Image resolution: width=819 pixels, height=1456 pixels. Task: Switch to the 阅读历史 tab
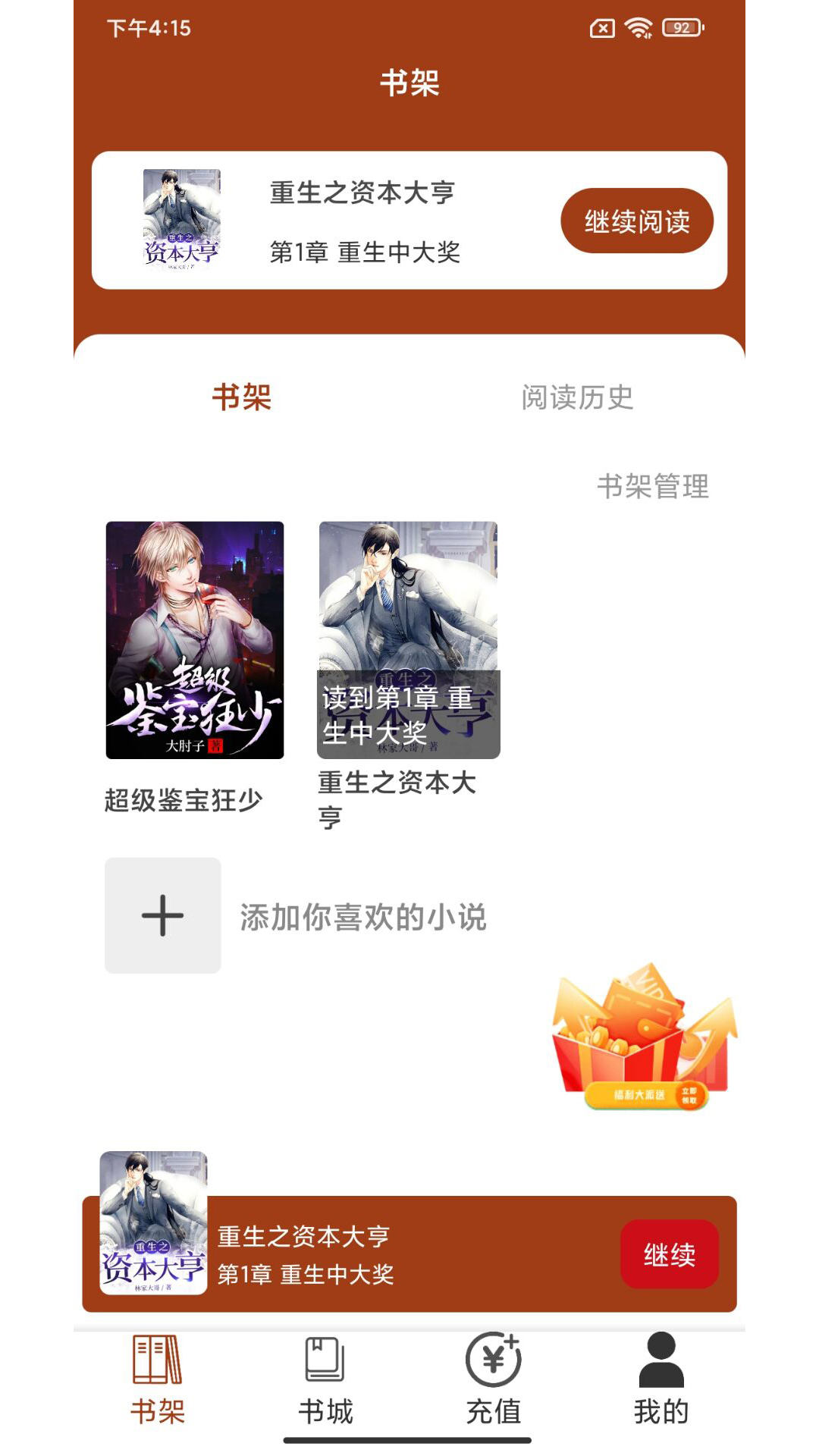[x=576, y=396]
